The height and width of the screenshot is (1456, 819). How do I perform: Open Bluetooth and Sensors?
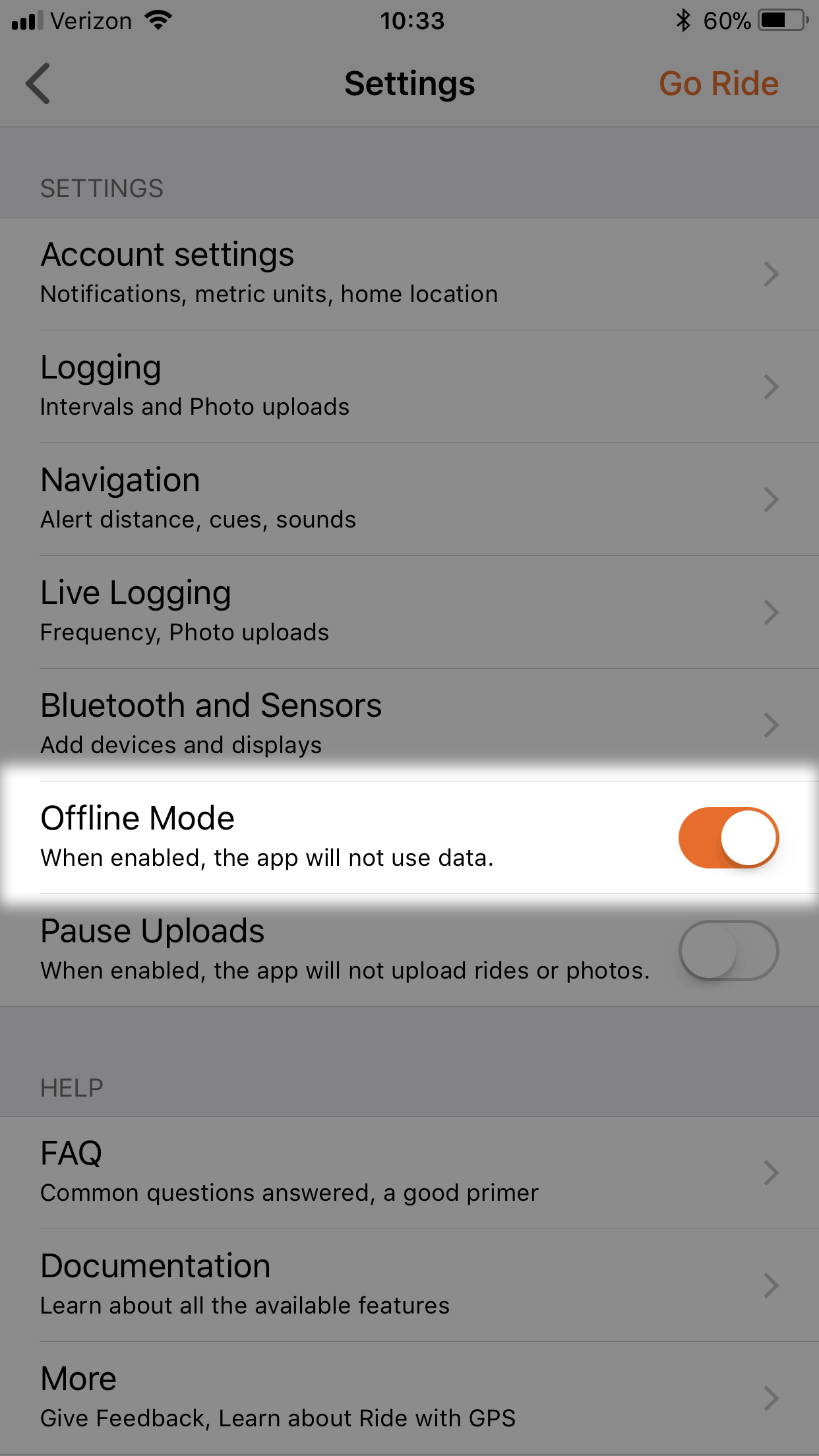pos(409,725)
